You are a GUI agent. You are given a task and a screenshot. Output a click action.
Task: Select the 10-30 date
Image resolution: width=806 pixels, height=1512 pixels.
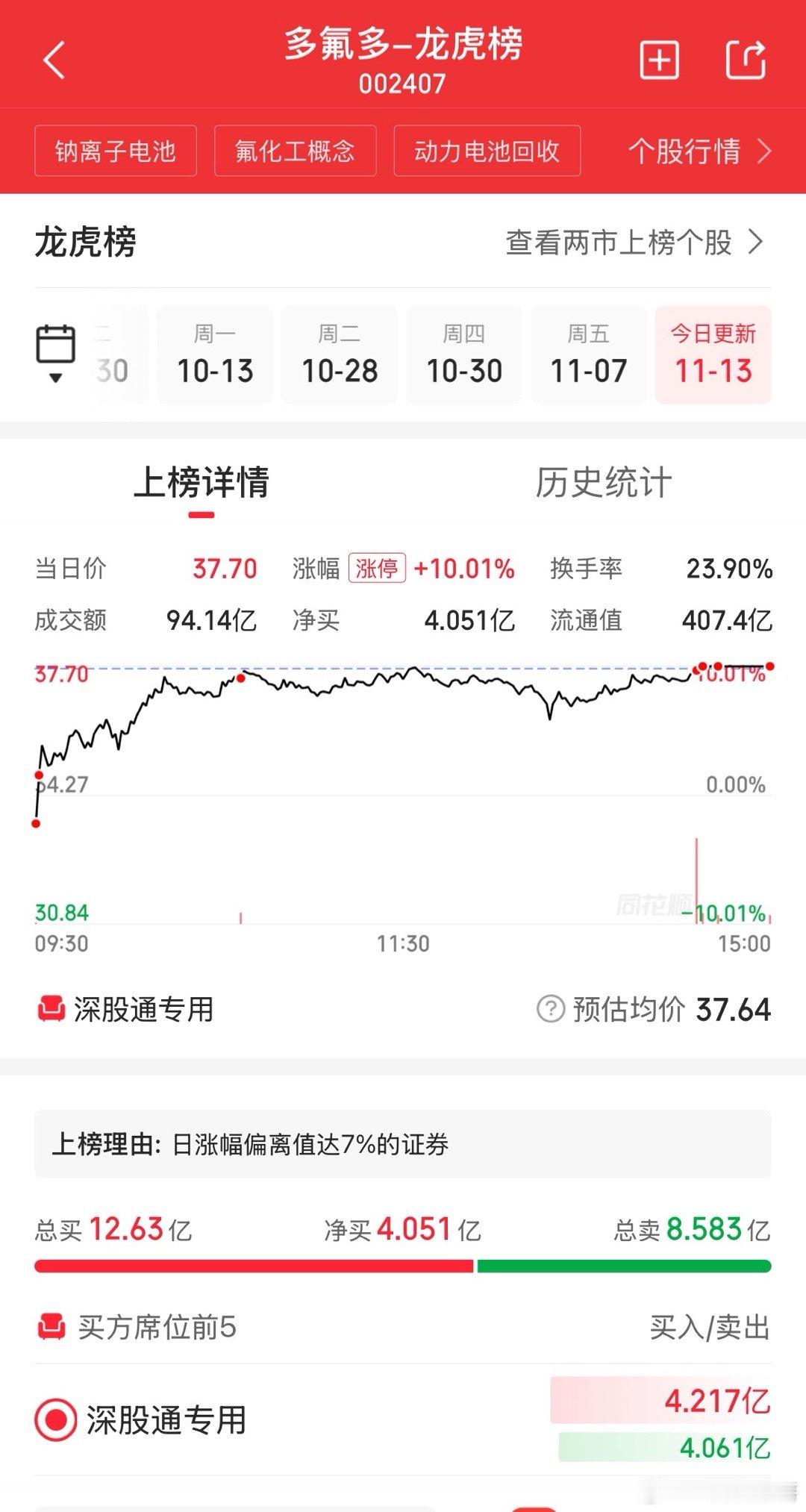tap(464, 354)
